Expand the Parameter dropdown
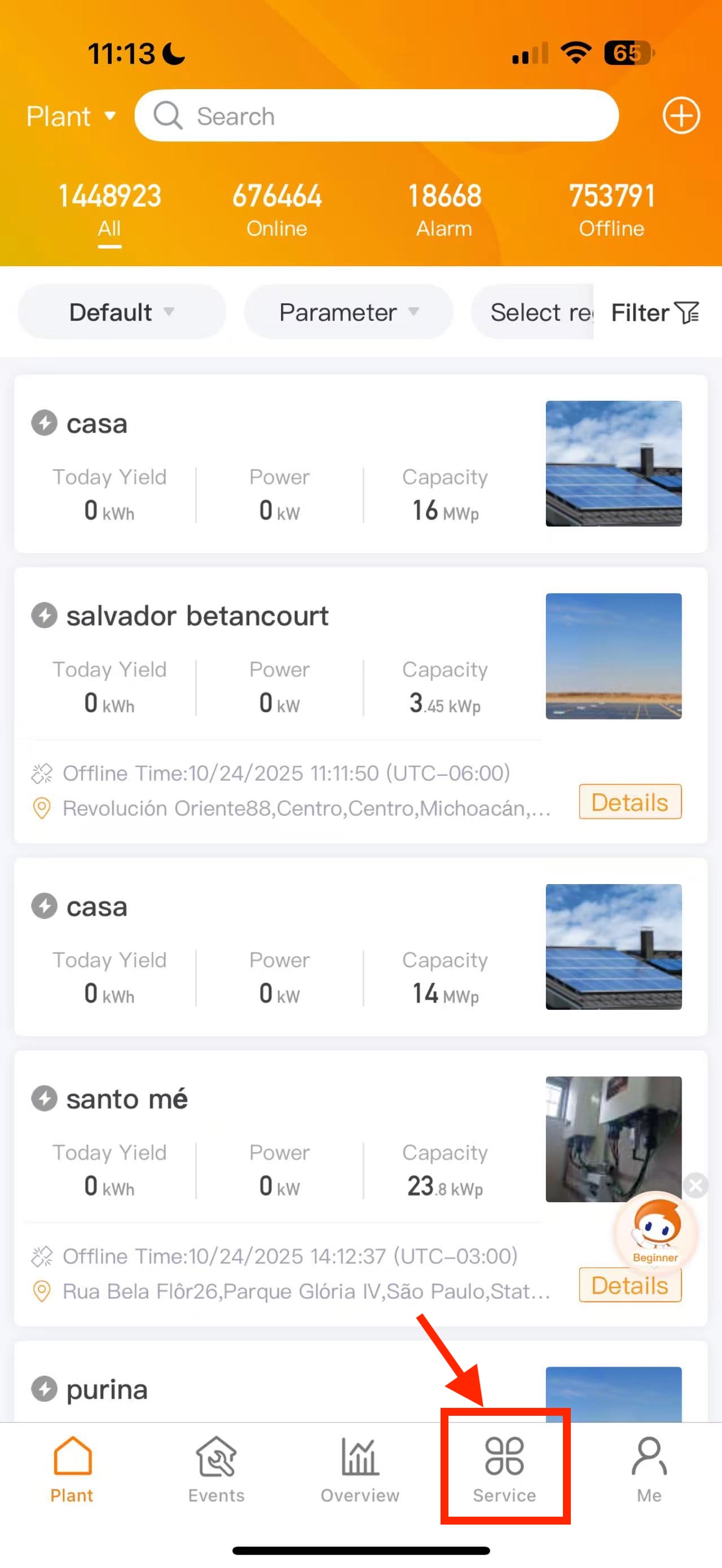Image resolution: width=722 pixels, height=1568 pixels. coord(348,312)
